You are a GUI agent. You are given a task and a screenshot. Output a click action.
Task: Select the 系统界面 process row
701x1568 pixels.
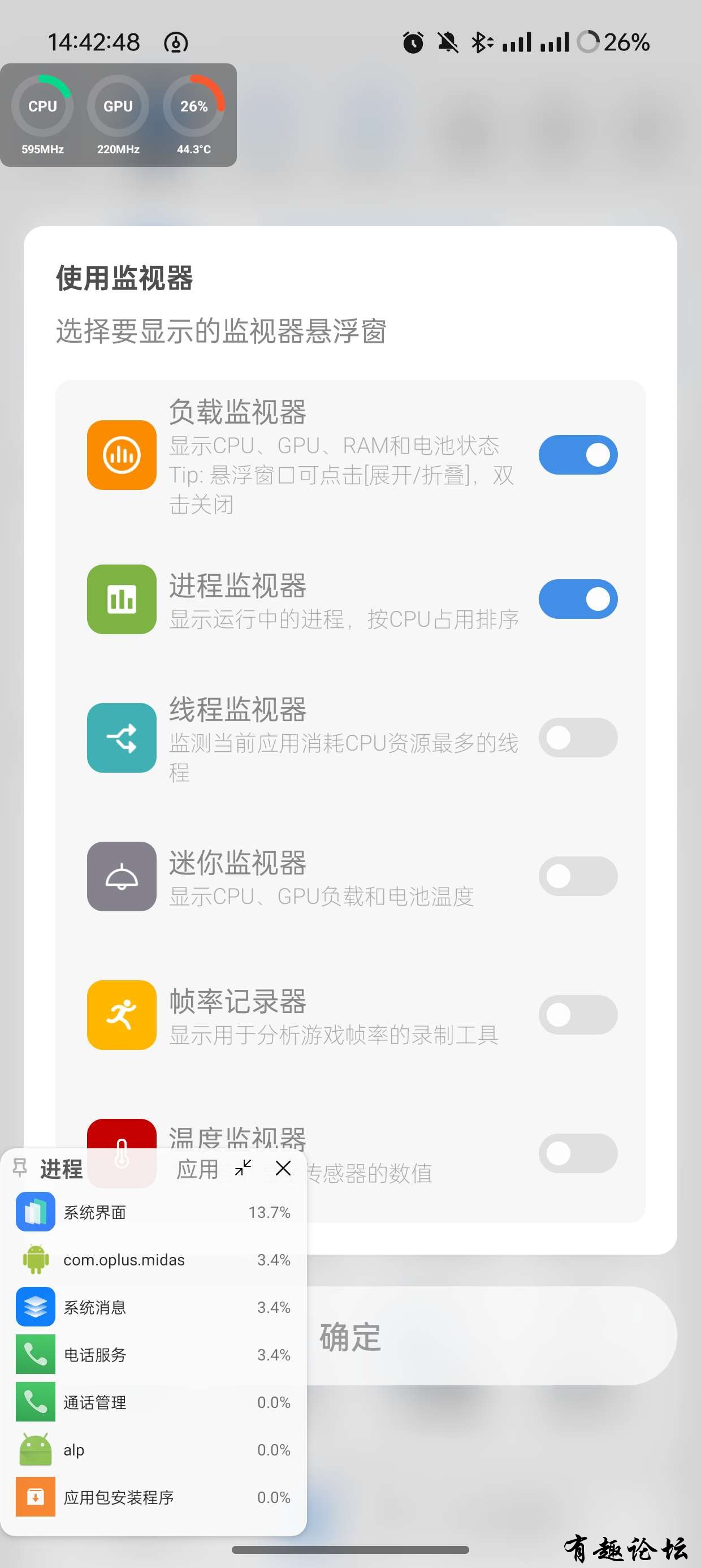tap(152, 1212)
